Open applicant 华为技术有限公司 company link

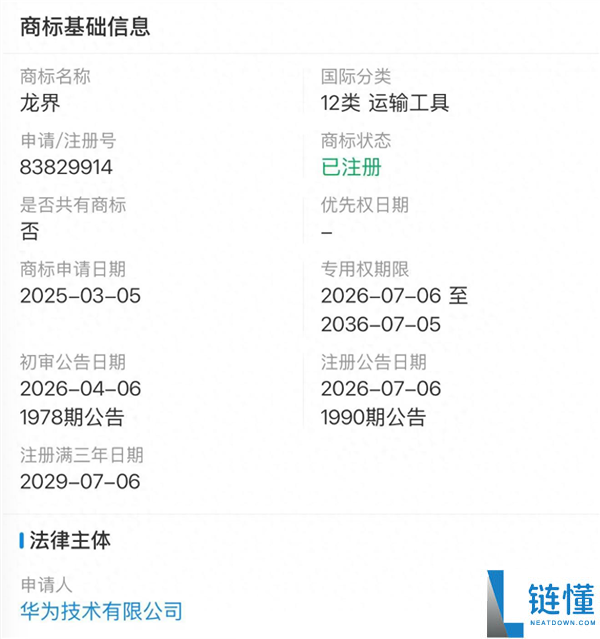[x=101, y=611]
